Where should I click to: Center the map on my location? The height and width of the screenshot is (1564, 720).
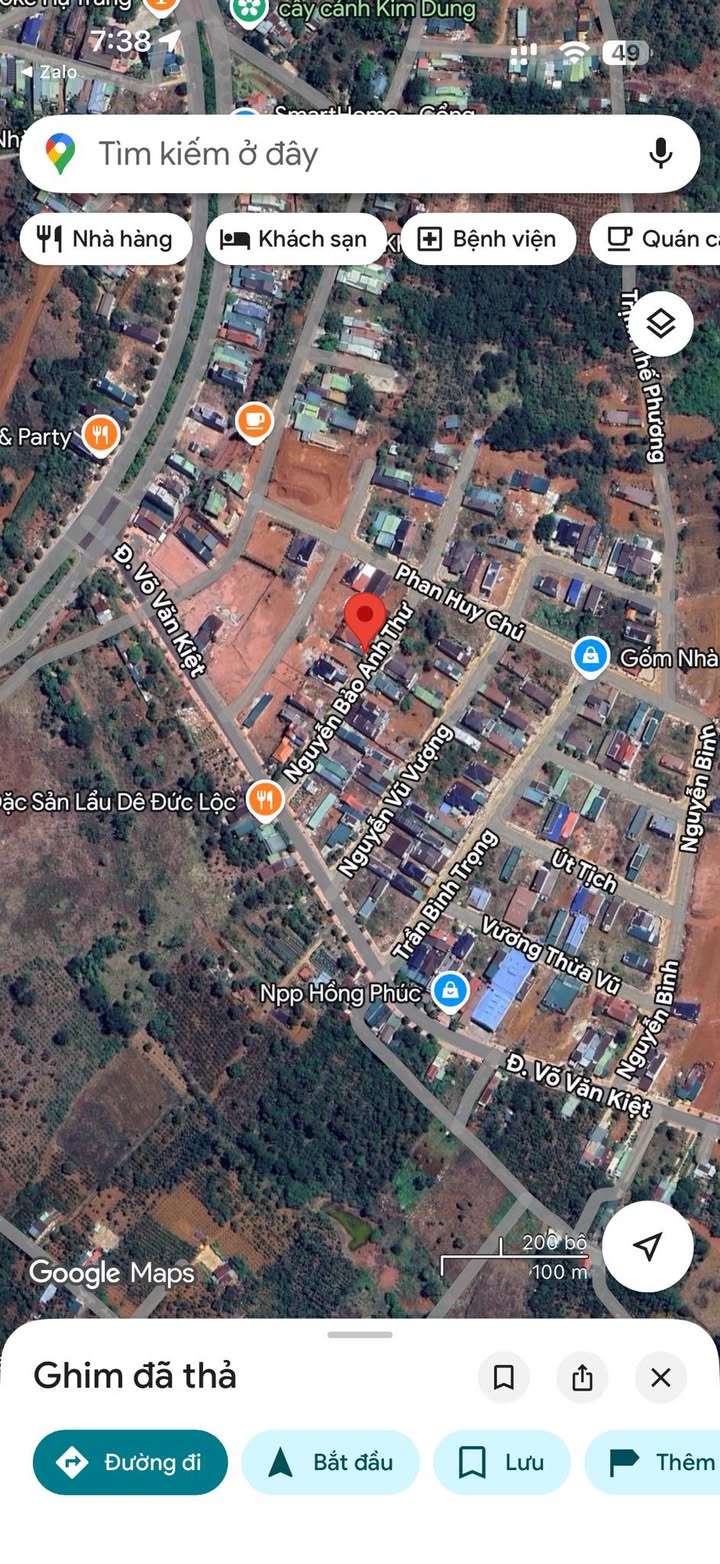click(648, 1246)
